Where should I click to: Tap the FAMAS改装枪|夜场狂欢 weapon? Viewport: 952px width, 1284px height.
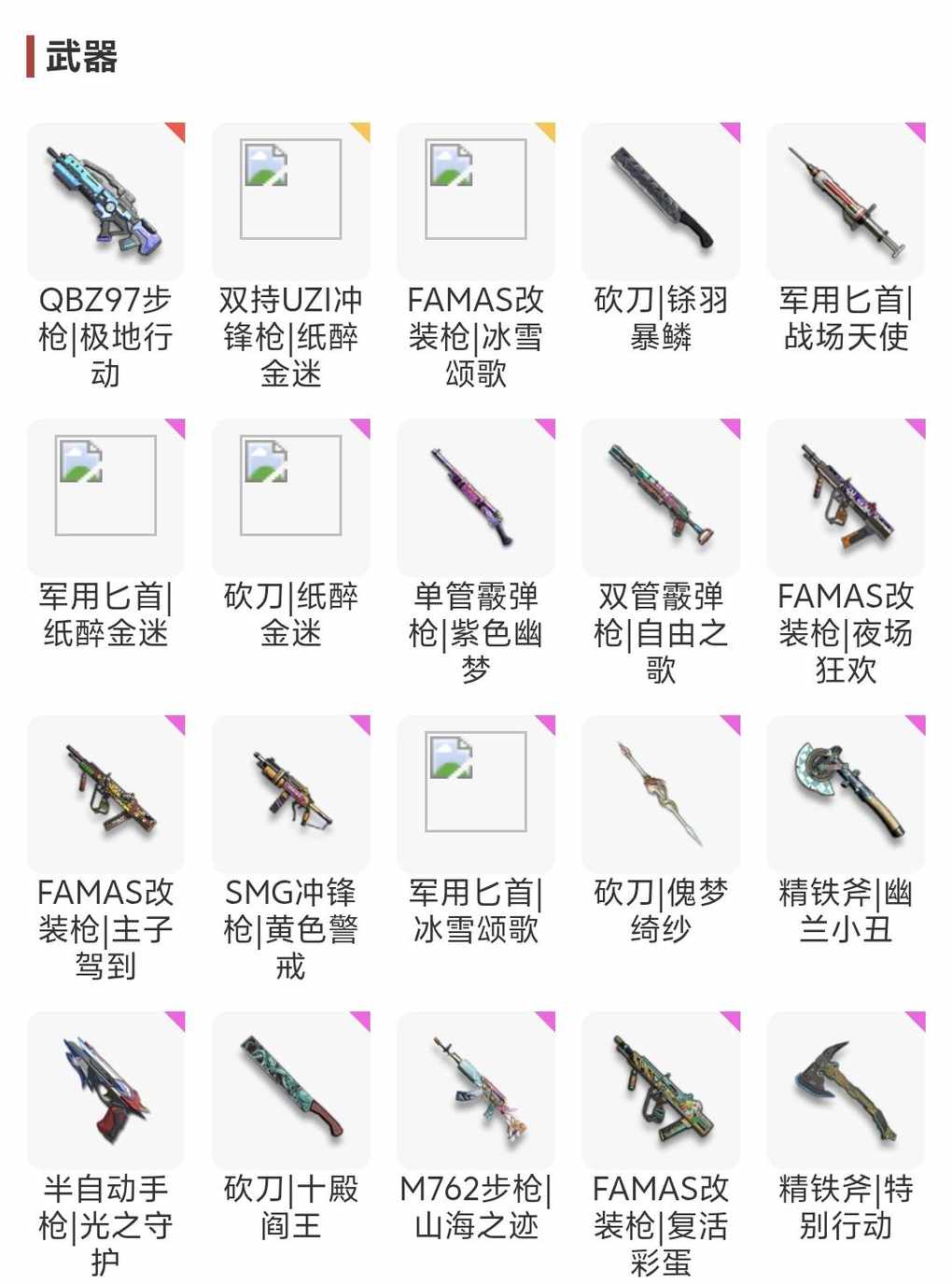[845, 498]
